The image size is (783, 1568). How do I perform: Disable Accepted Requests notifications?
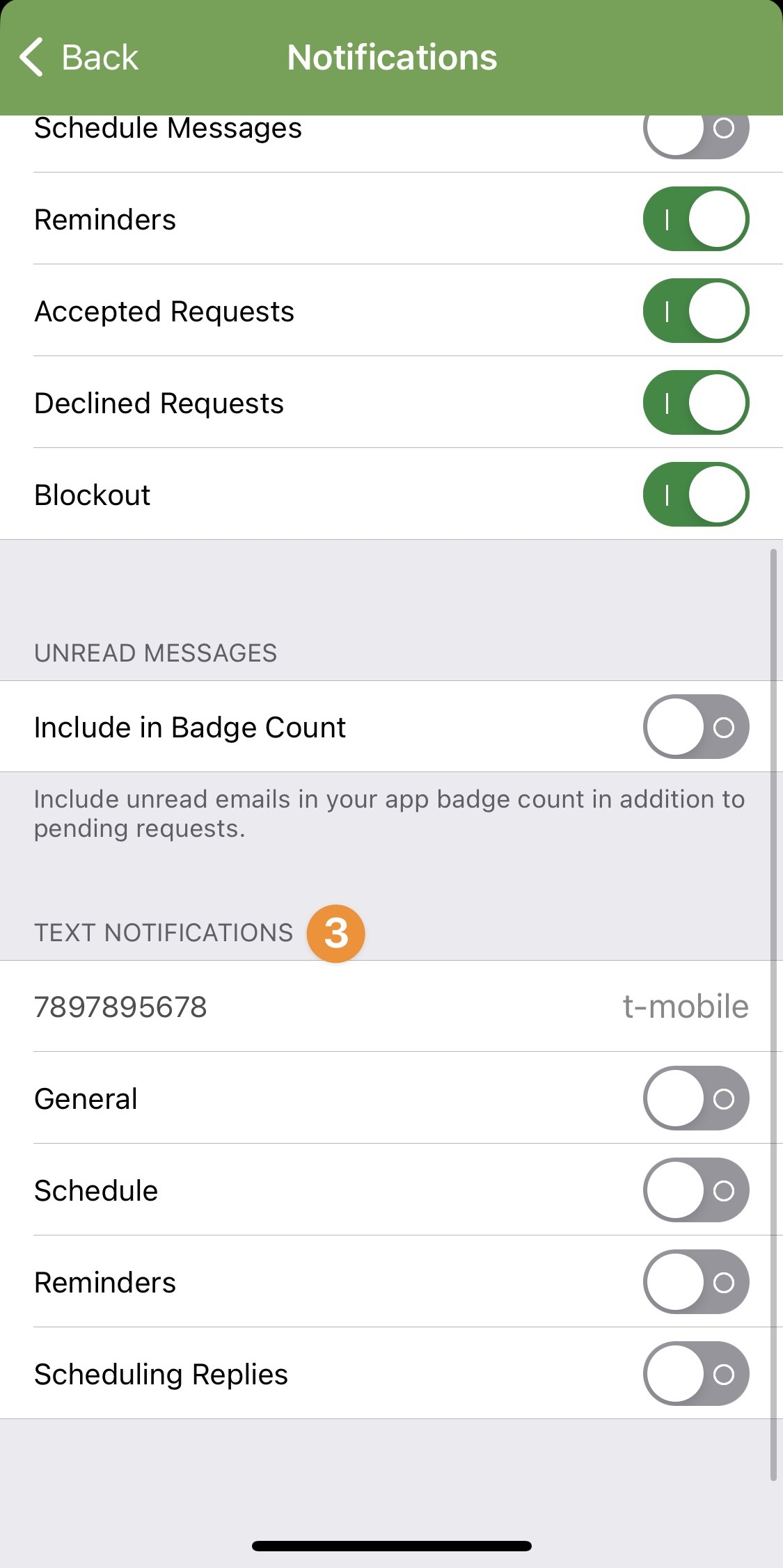click(x=695, y=311)
